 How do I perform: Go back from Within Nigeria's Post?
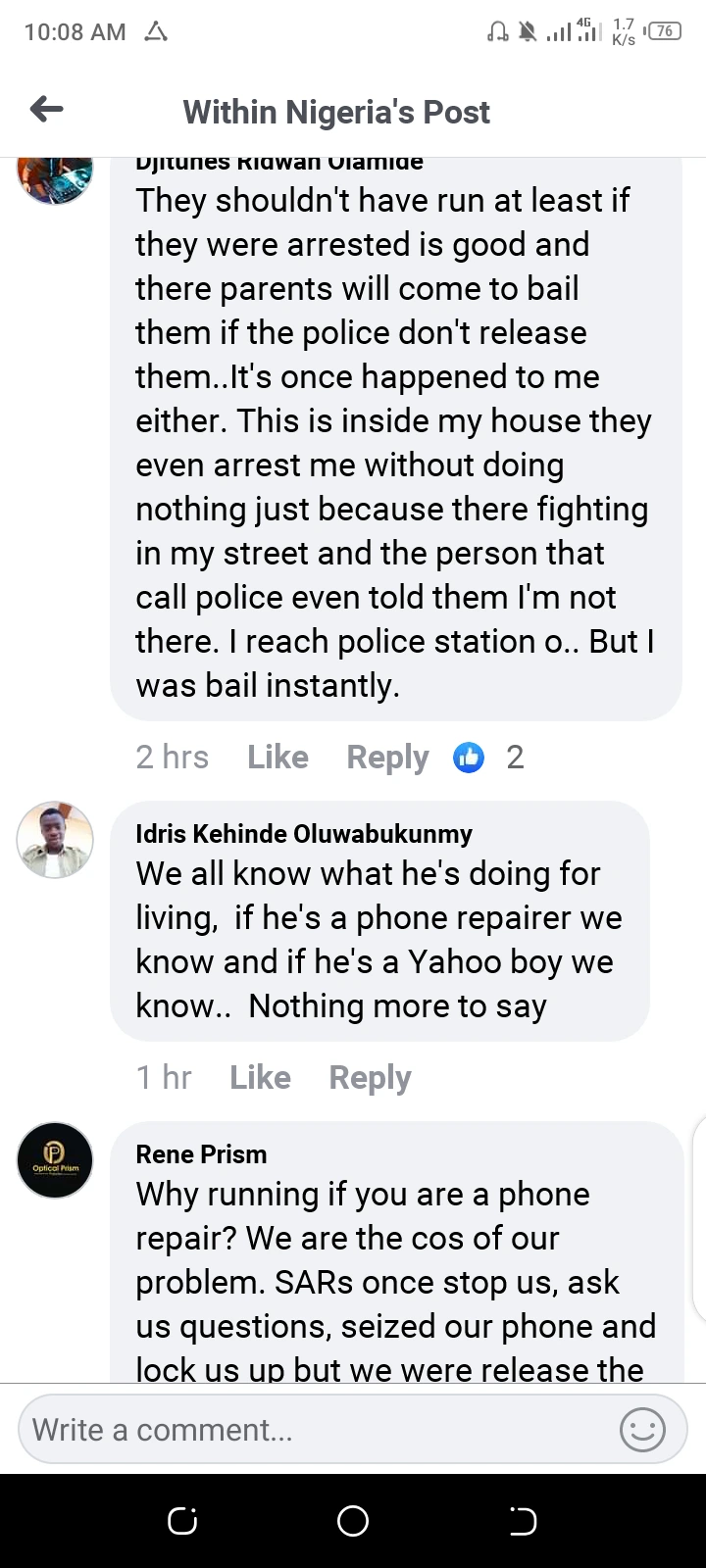click(x=47, y=111)
